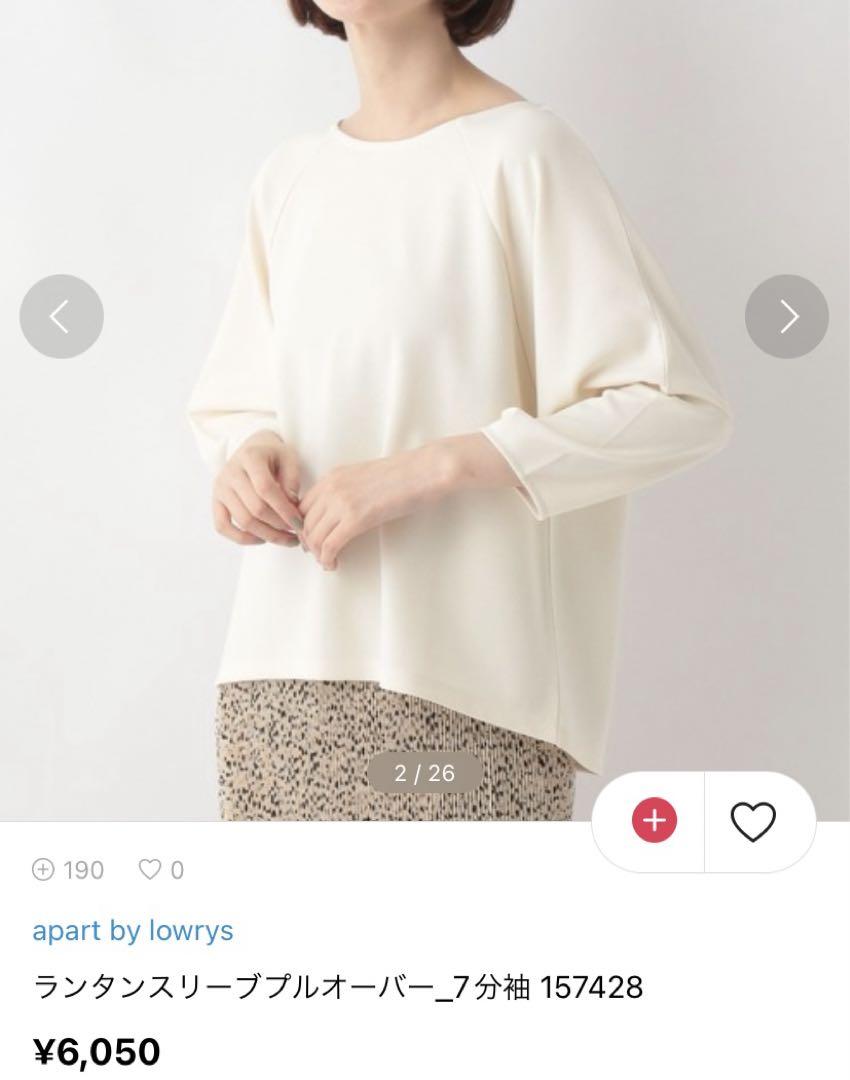Open the pullover product photo
Viewport: 850px width, 1080px height.
pyautogui.click(x=425, y=400)
